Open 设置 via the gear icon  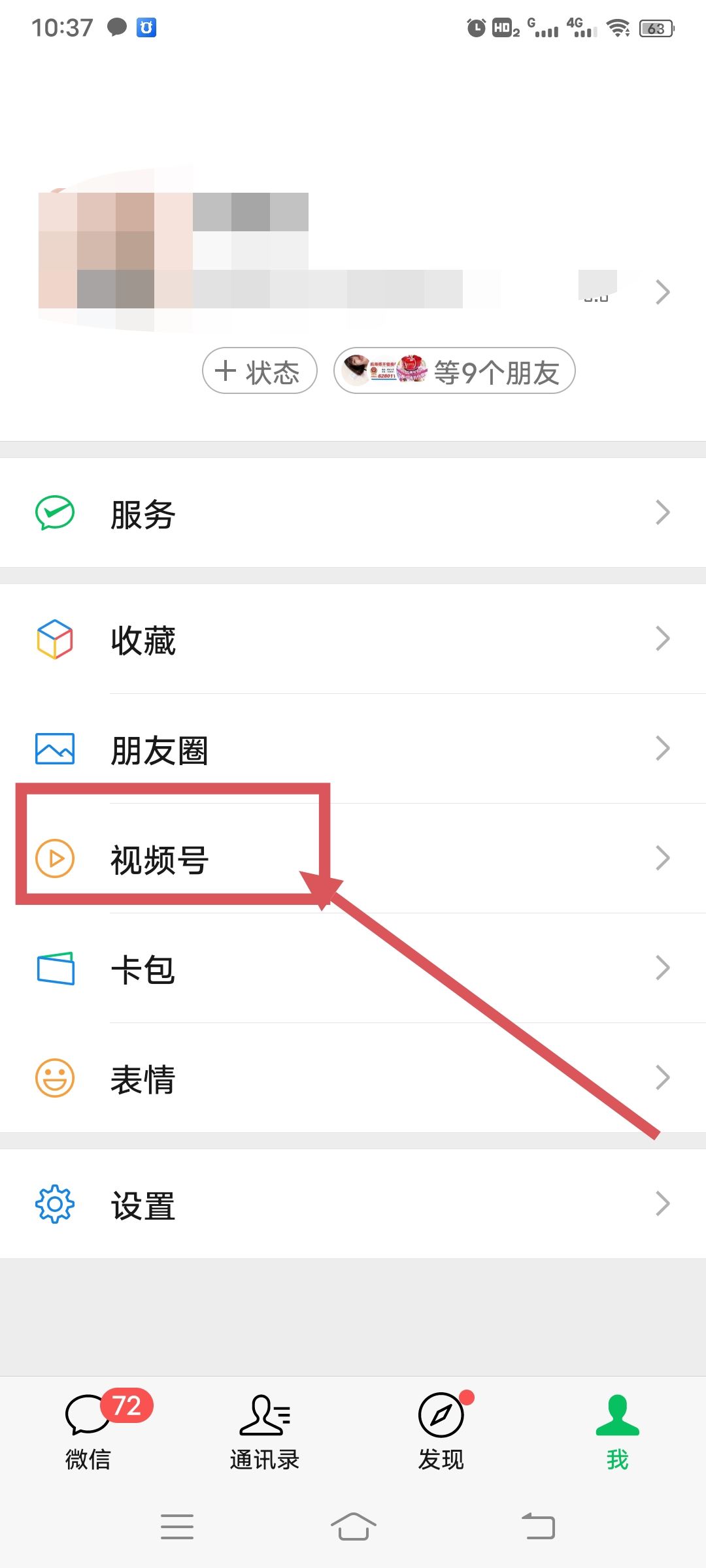pos(55,1204)
